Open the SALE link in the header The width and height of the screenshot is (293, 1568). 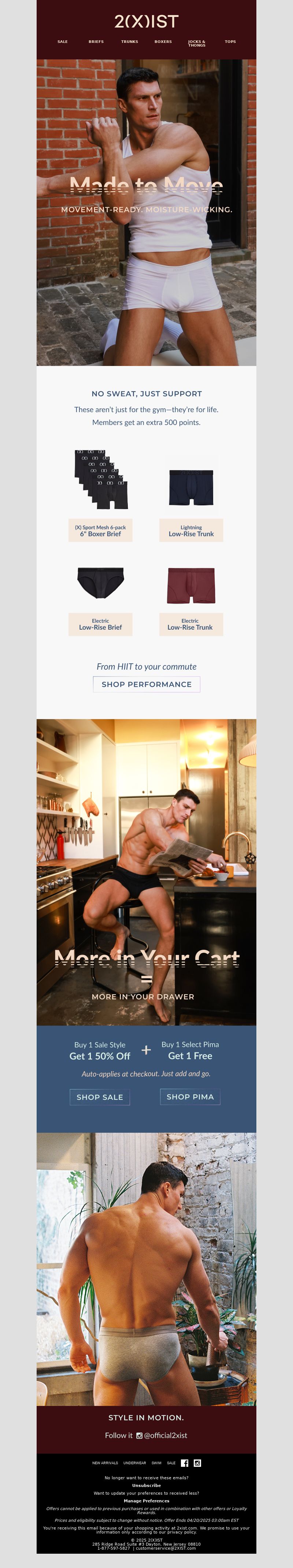[63, 42]
